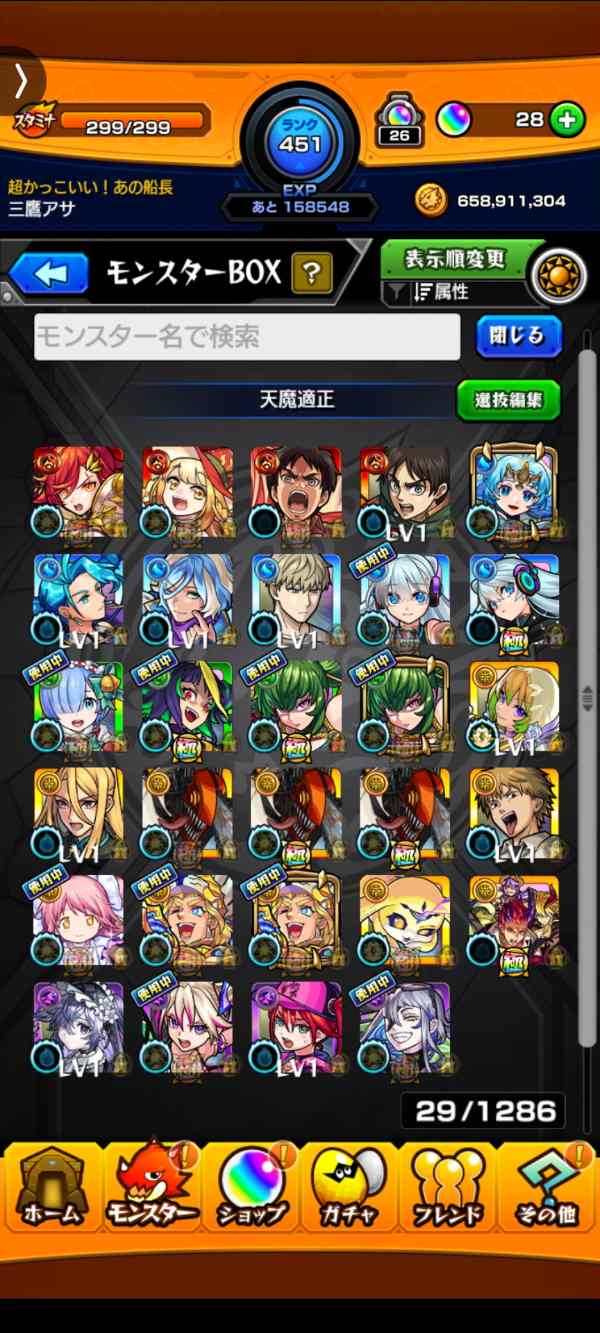The image size is (600, 1333).
Task: Select the pink-haired monster marked 使用中
Action: pyautogui.click(x=78, y=920)
